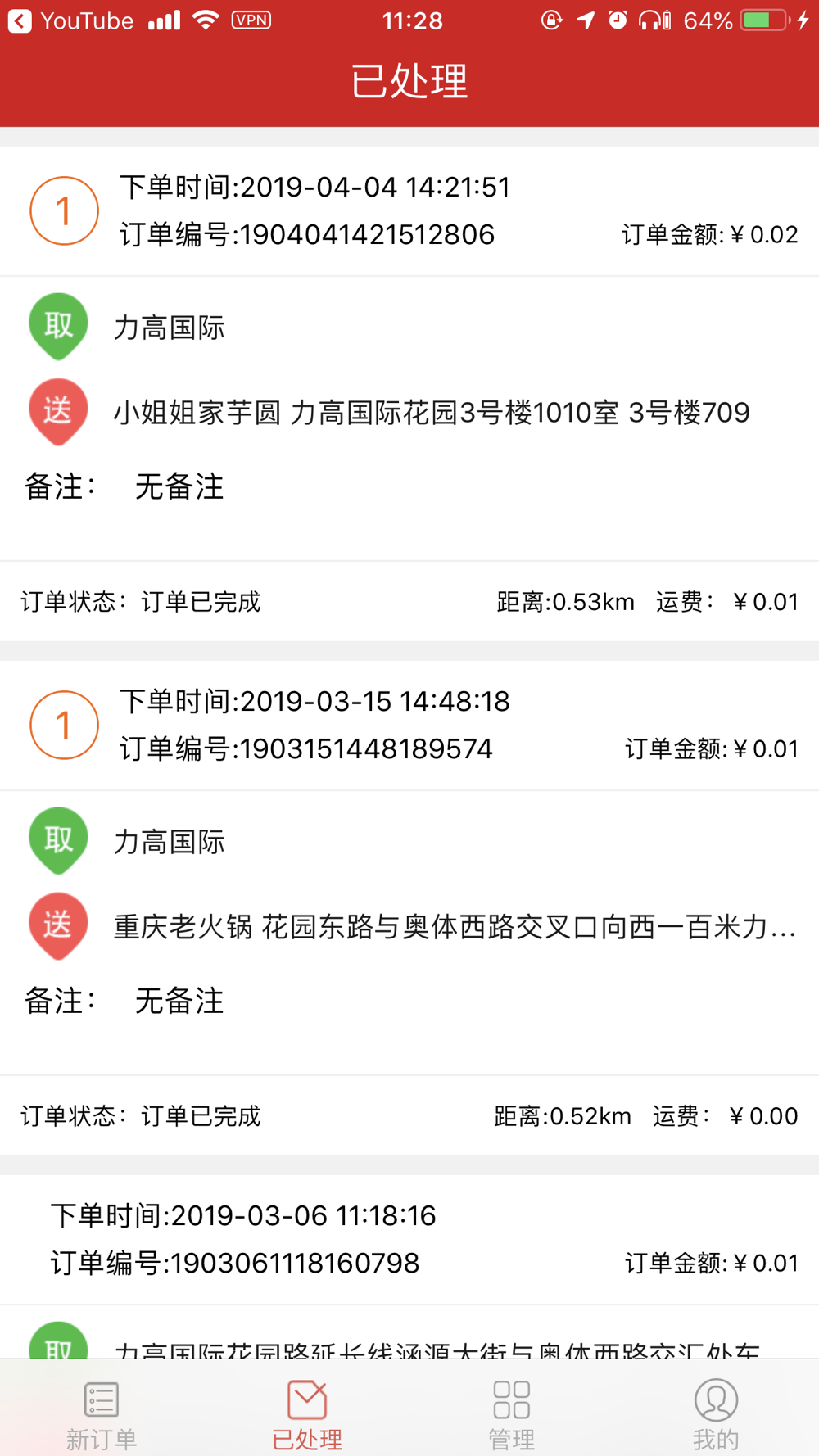This screenshot has height=1456, width=819.
Task: Return to YouTube via status bar back
Action: point(70,20)
